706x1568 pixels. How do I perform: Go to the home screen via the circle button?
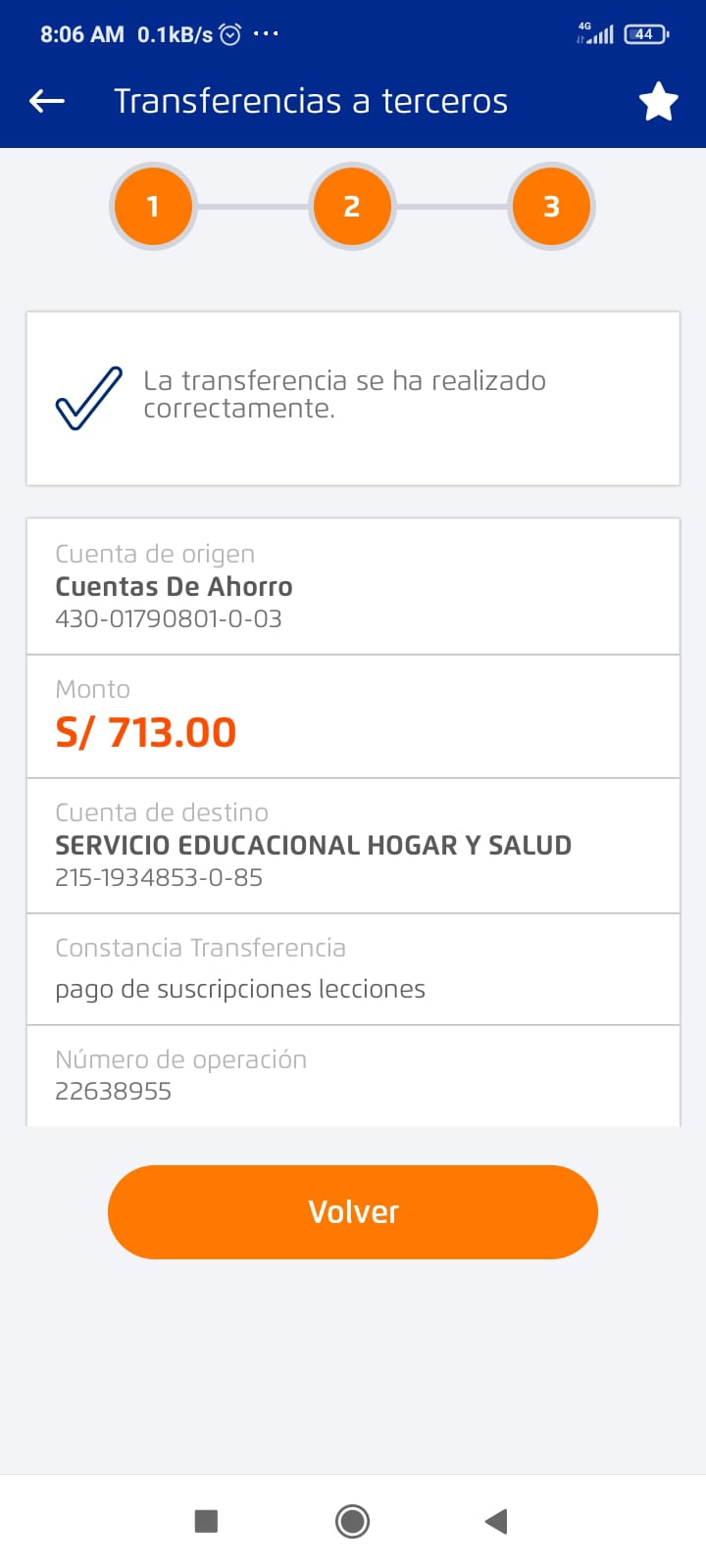pos(352,1521)
